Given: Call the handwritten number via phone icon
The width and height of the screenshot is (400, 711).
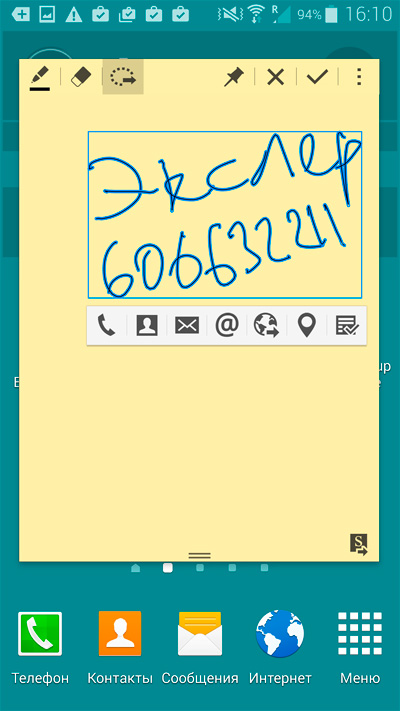Looking at the screenshot, I should click(x=107, y=326).
